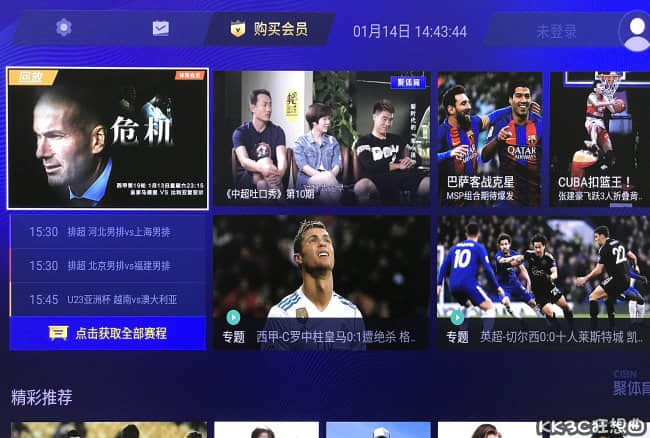This screenshot has width=650, height=438.
Task: Select the 15:30 河北男排vs上海男排 match
Action: (107, 232)
